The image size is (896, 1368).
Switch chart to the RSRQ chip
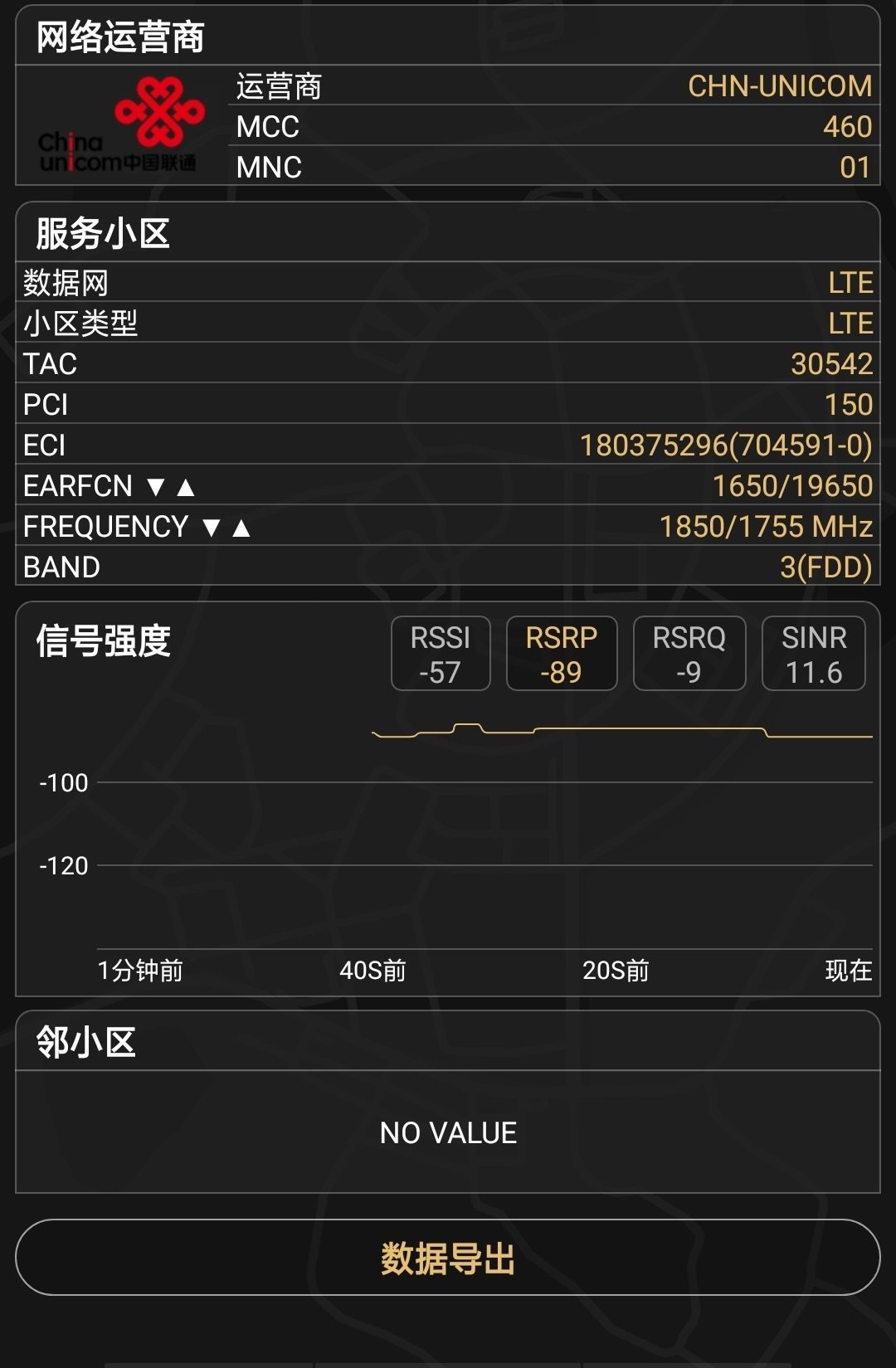click(689, 654)
